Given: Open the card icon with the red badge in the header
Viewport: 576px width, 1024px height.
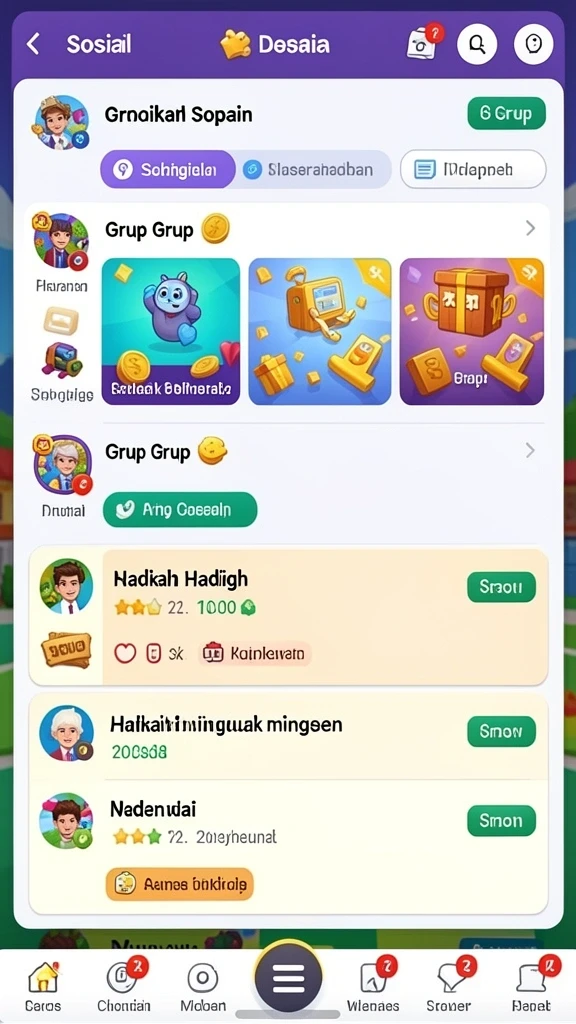Looking at the screenshot, I should coord(423,44).
